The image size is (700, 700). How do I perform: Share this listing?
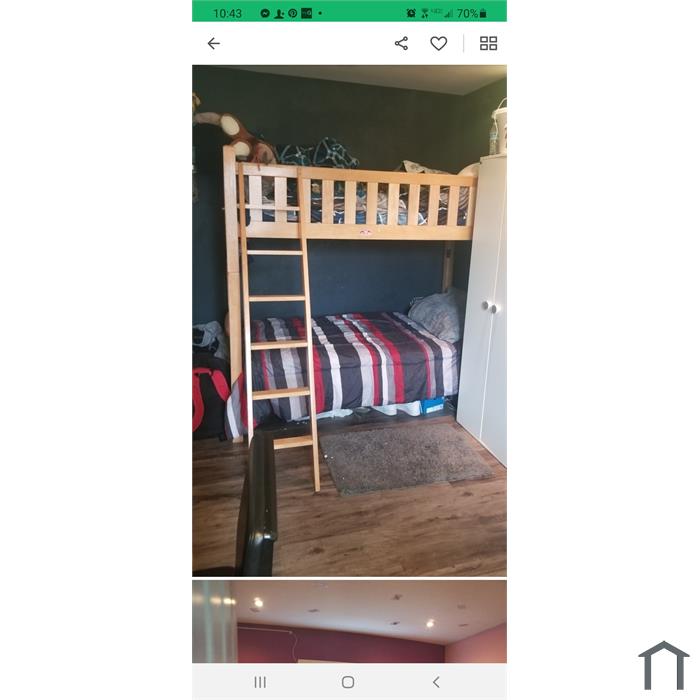coord(401,44)
